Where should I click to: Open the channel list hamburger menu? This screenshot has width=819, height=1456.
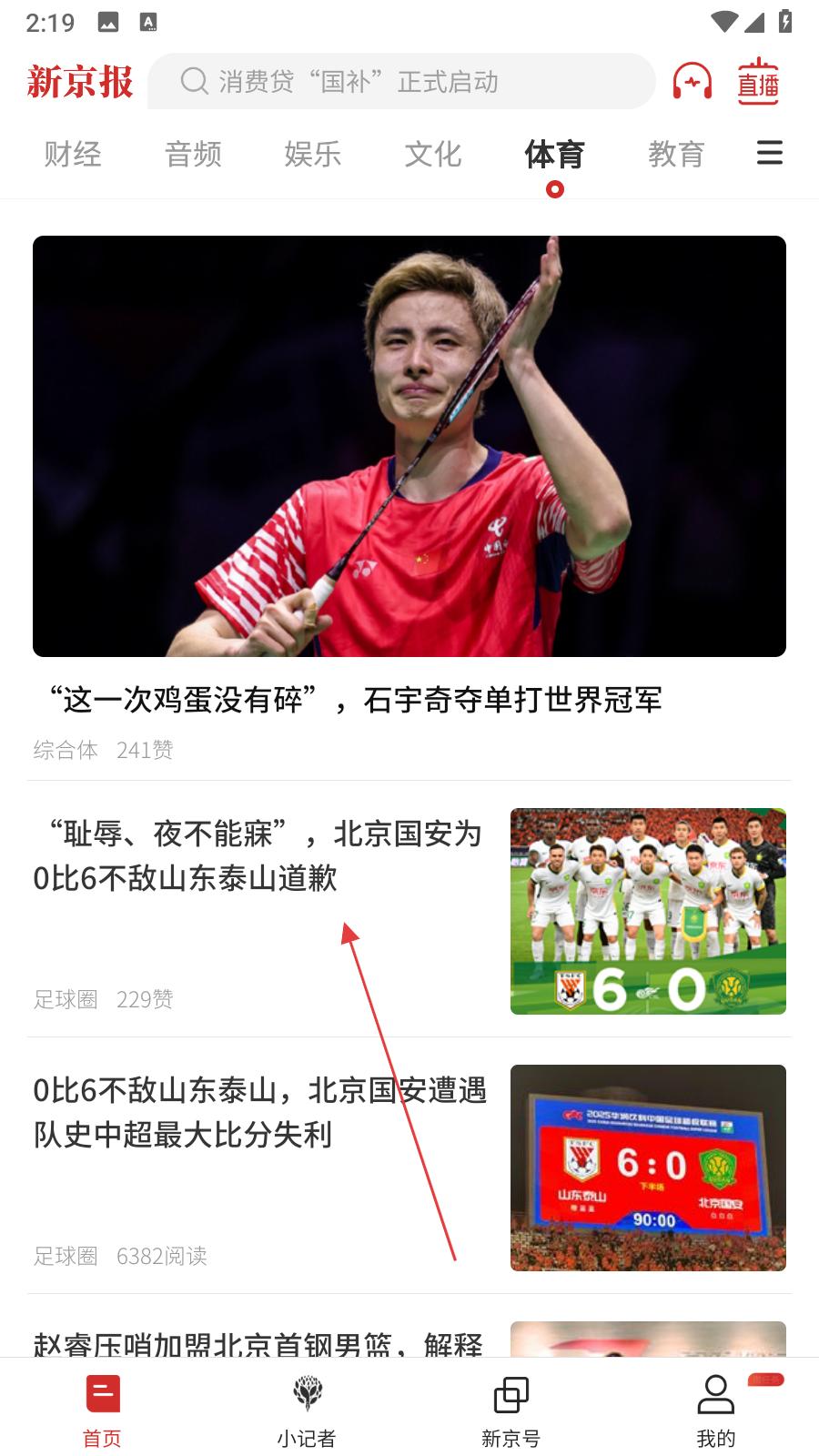coord(770,153)
